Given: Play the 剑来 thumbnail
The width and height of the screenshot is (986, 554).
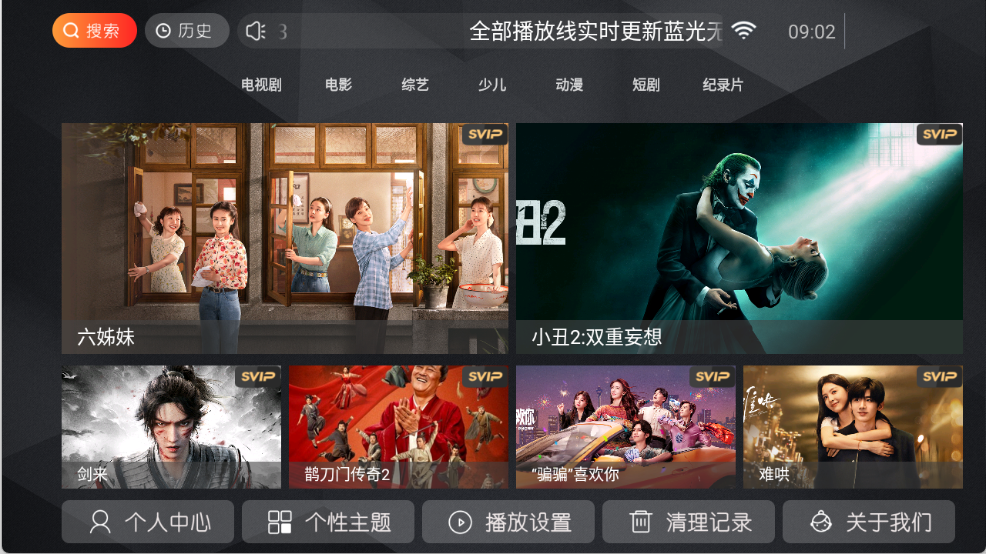Looking at the screenshot, I should point(171,427).
